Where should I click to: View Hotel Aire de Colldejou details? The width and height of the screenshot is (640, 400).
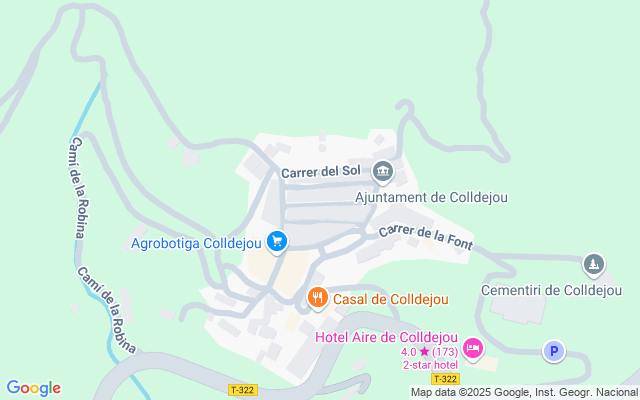click(473, 349)
